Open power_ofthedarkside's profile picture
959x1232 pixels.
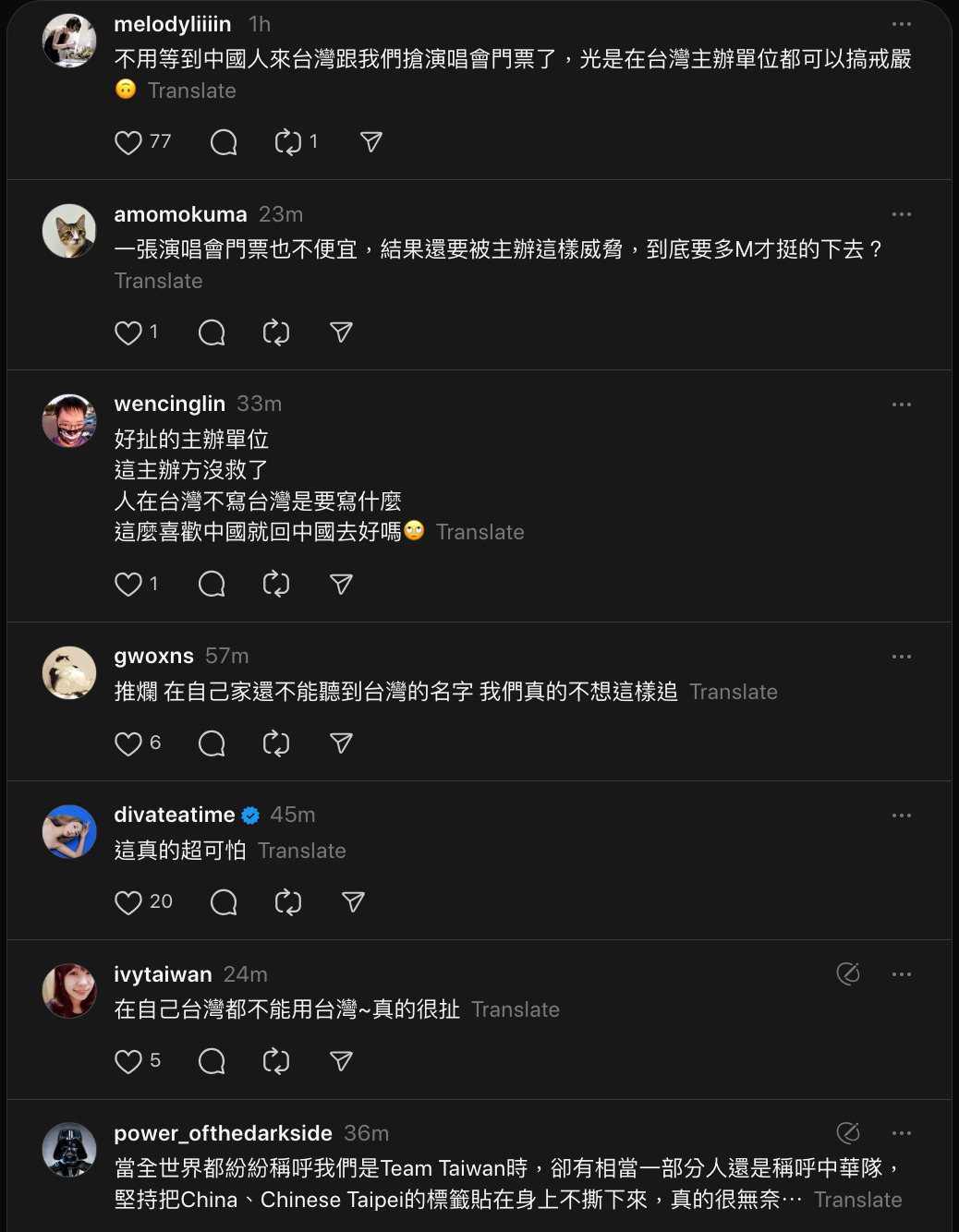click(x=69, y=1150)
